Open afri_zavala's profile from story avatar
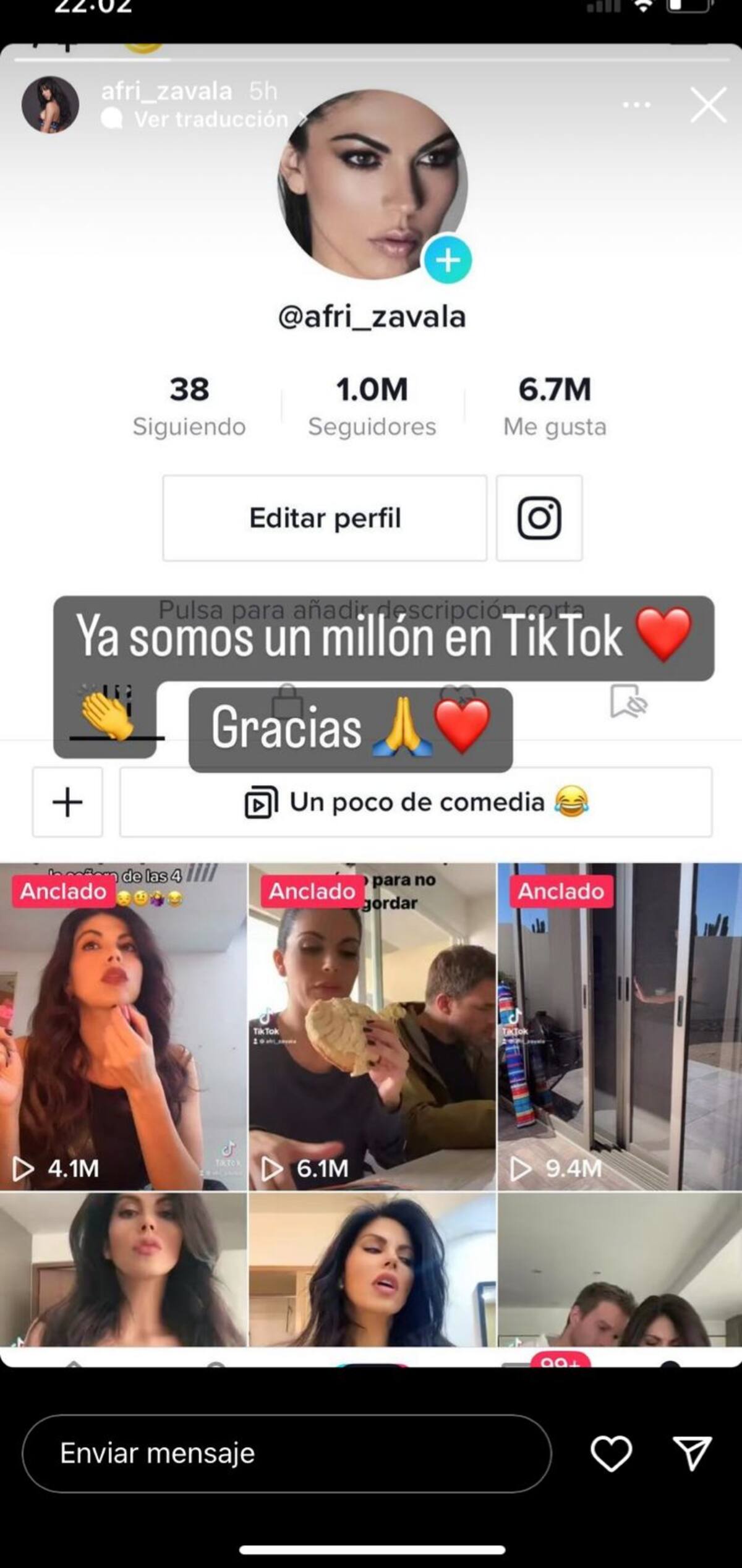This screenshot has height=1568, width=742. coord(51,105)
